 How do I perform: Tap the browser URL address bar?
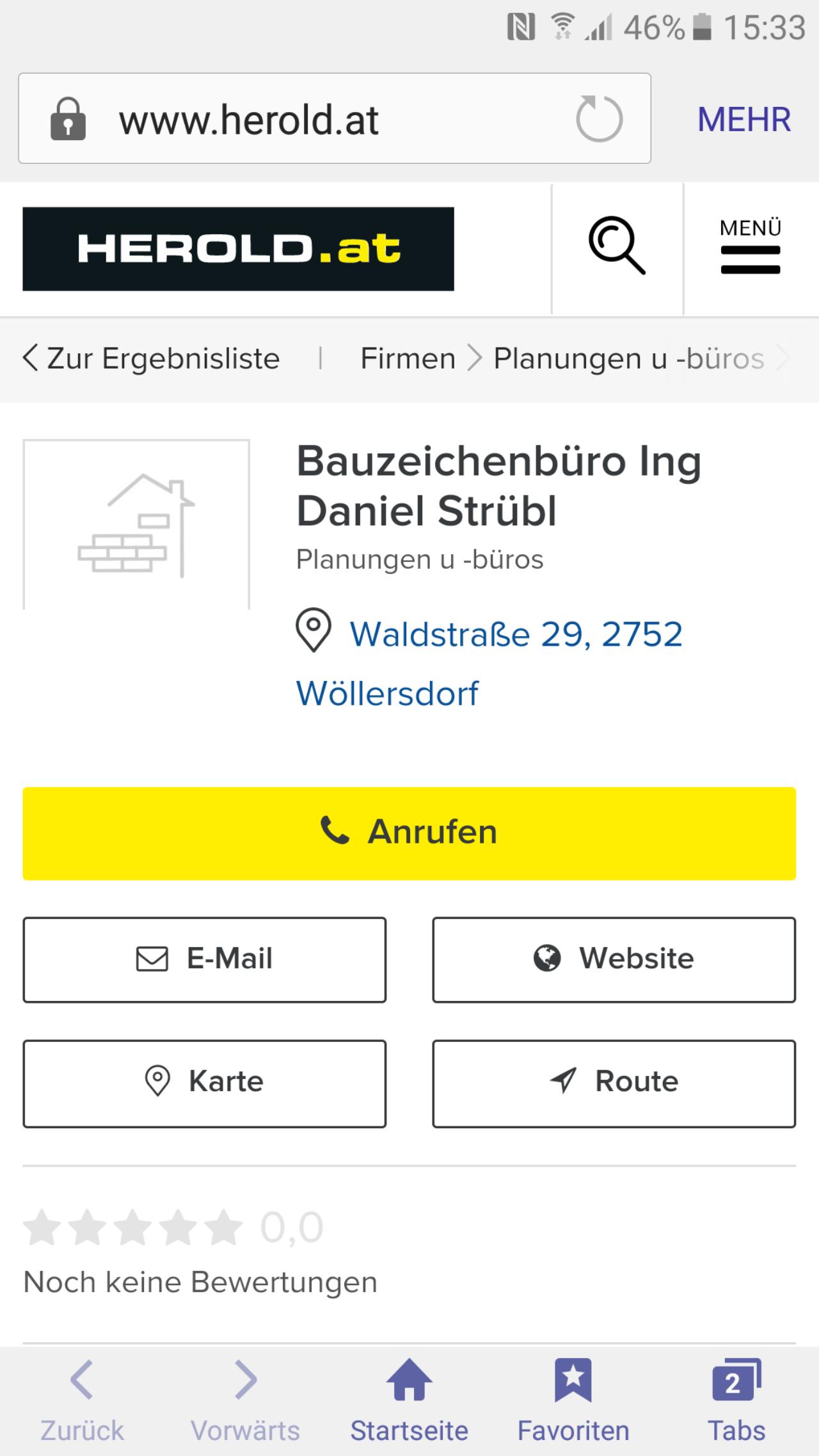[335, 118]
